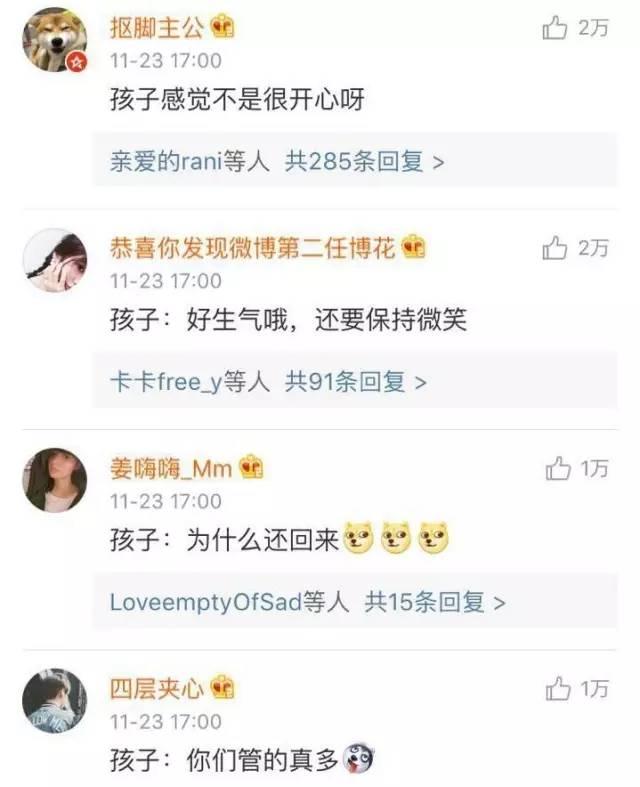
Task: Expand the 共285条回复 replies
Action: click(x=364, y=162)
